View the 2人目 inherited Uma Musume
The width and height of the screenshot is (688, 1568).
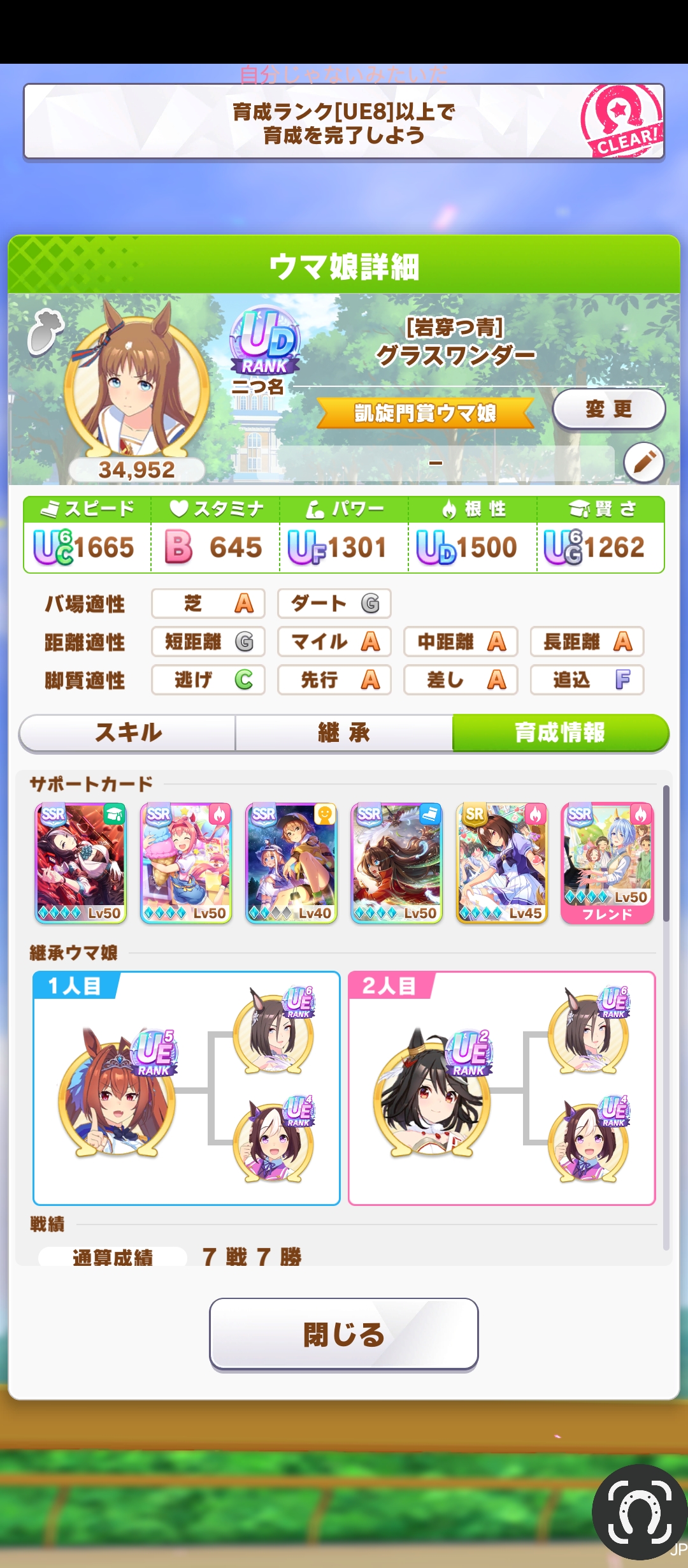432,1091
